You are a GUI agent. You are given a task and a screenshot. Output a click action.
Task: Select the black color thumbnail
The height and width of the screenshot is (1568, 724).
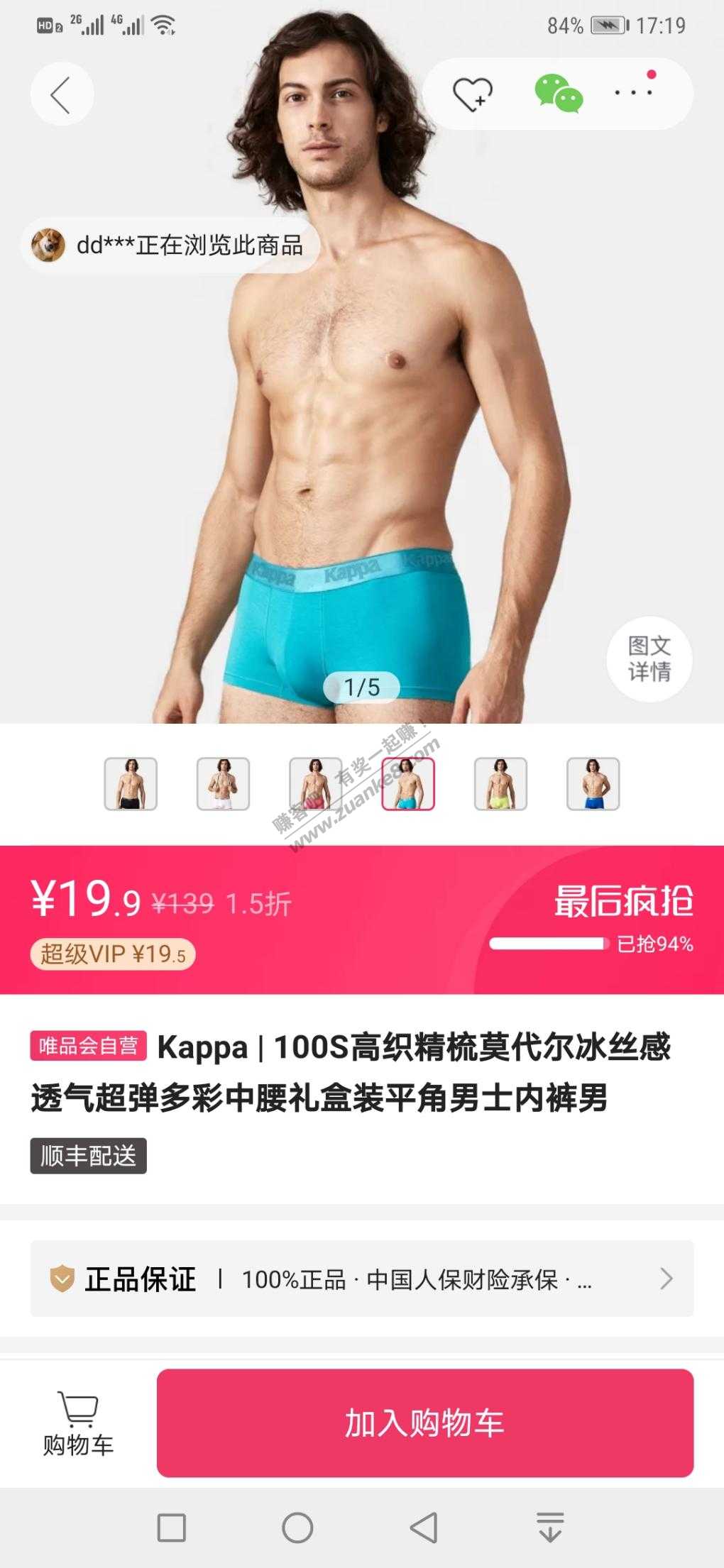(131, 784)
